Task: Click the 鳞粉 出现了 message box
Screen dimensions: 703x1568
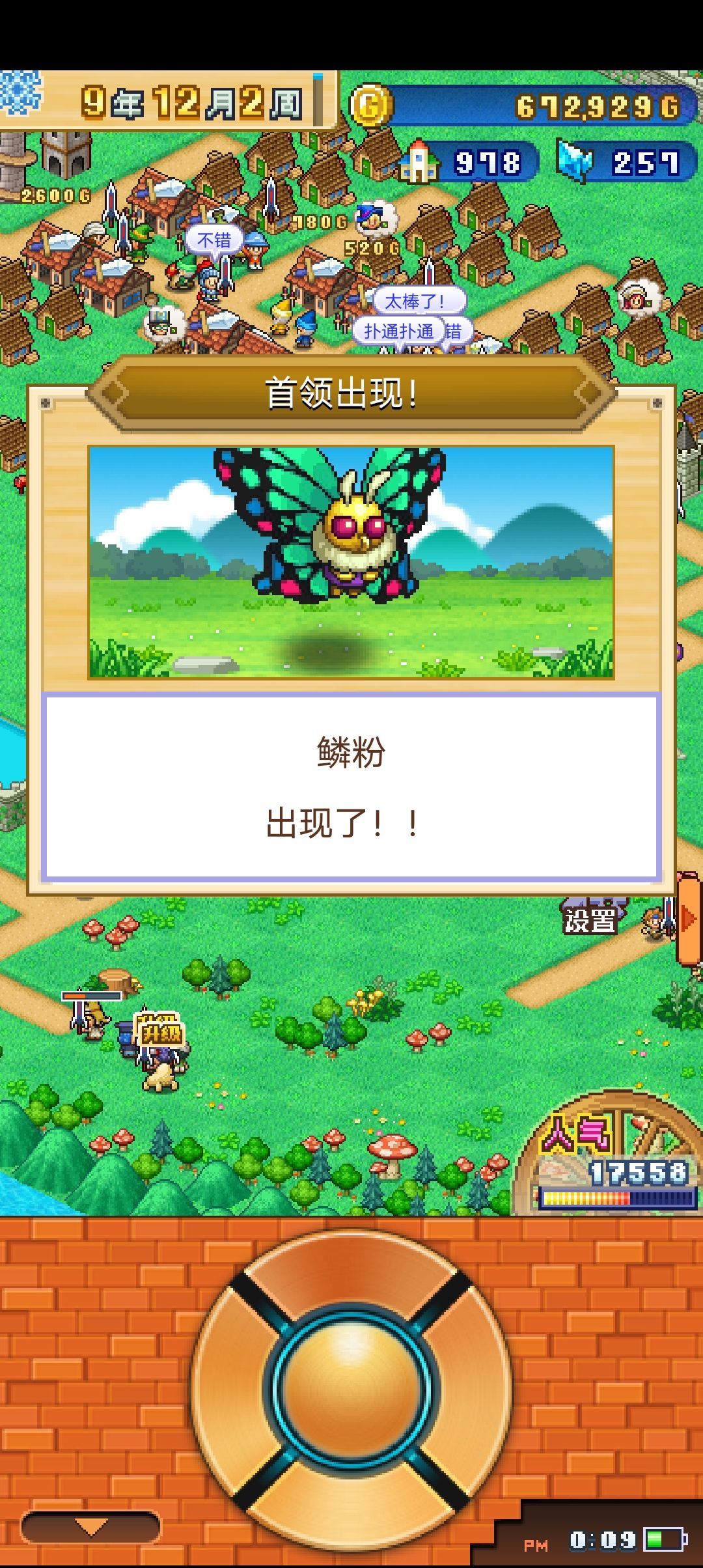Action: click(351, 785)
